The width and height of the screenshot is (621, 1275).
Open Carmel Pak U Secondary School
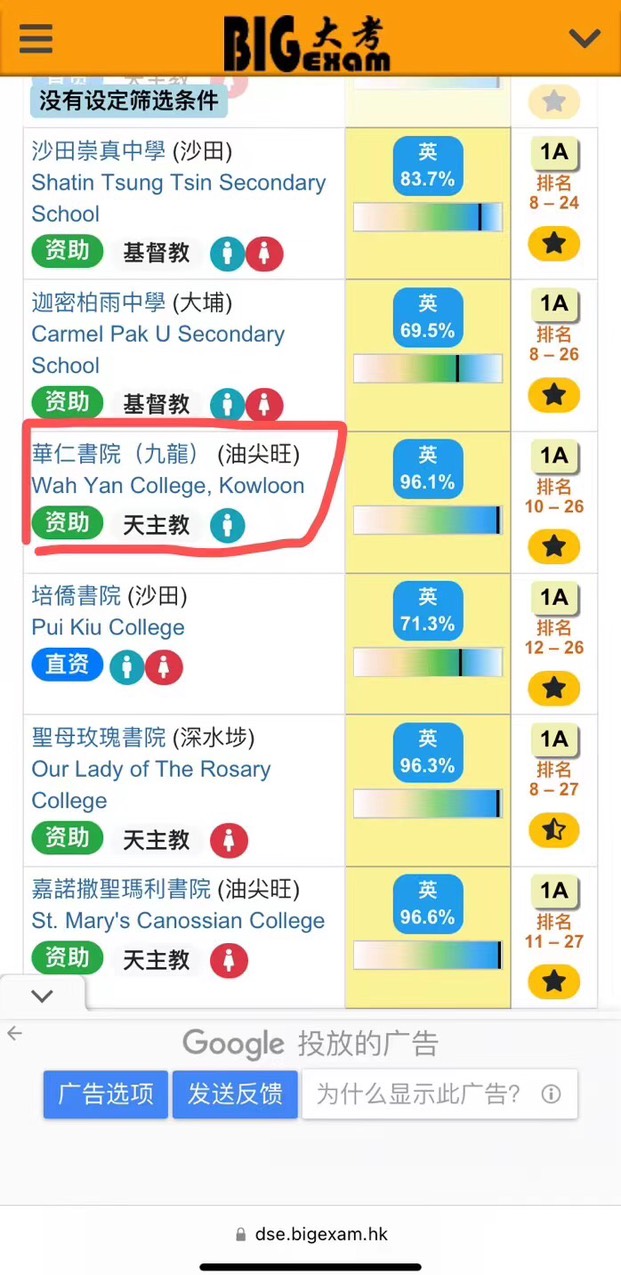click(x=157, y=334)
